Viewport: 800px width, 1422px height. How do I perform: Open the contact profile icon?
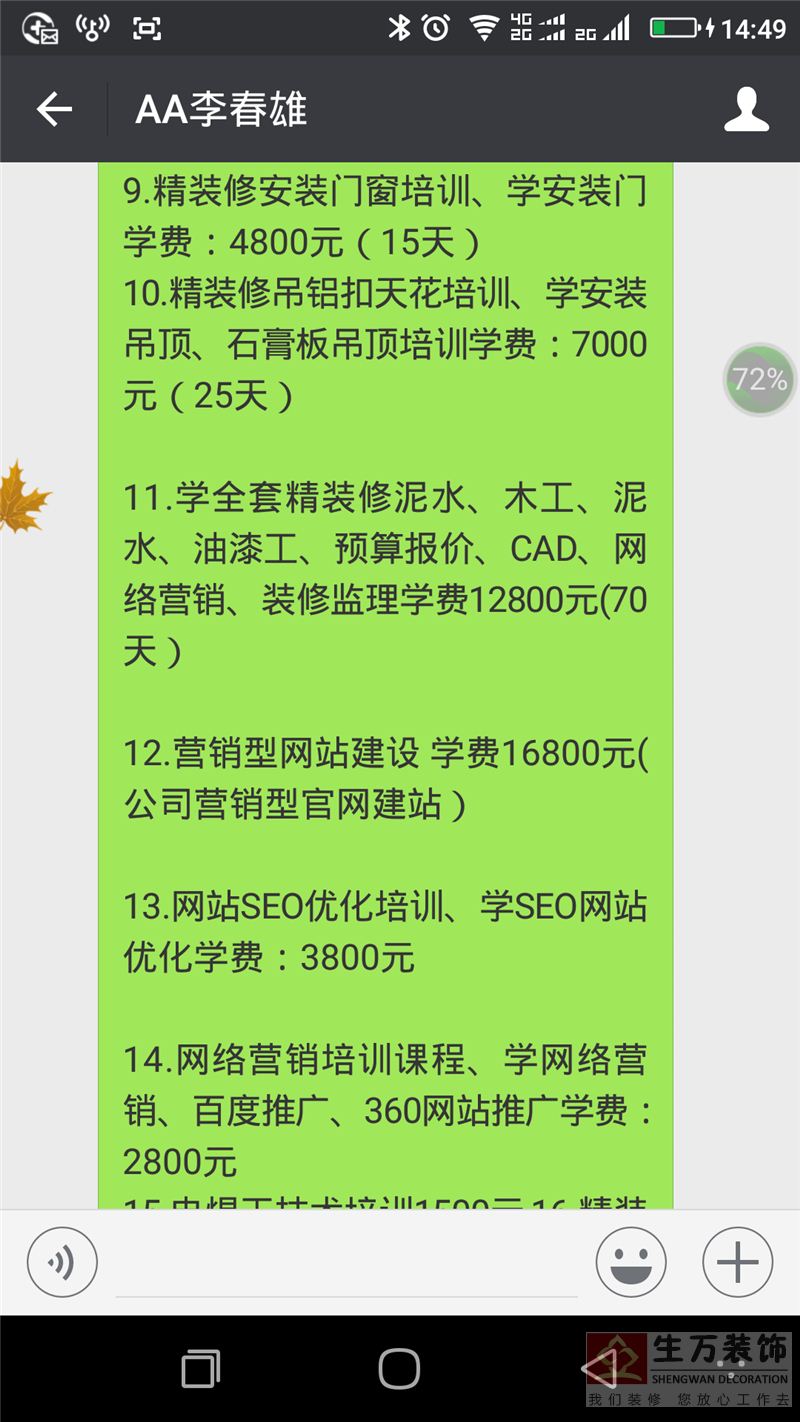746,109
